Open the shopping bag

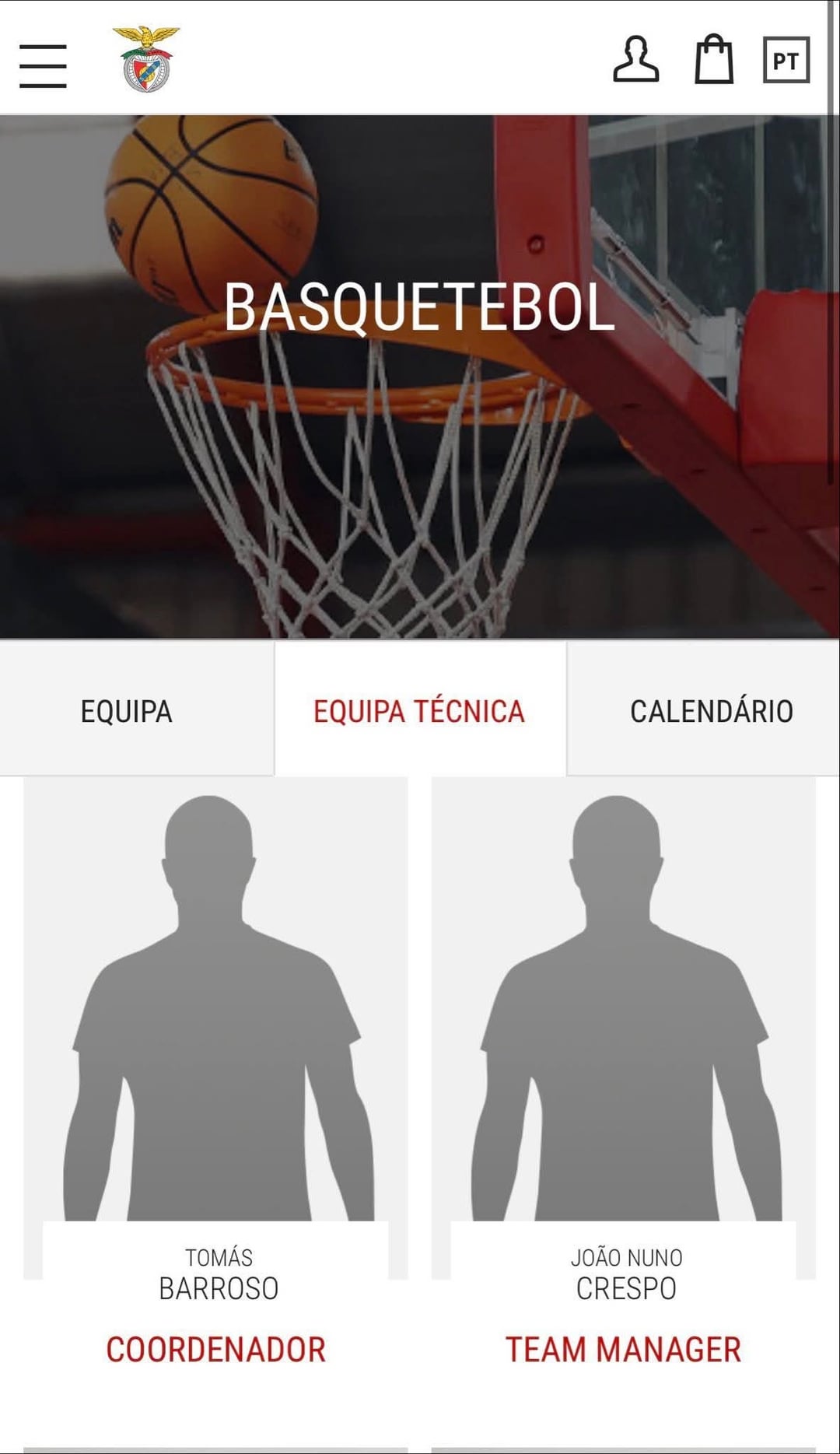[x=713, y=60]
